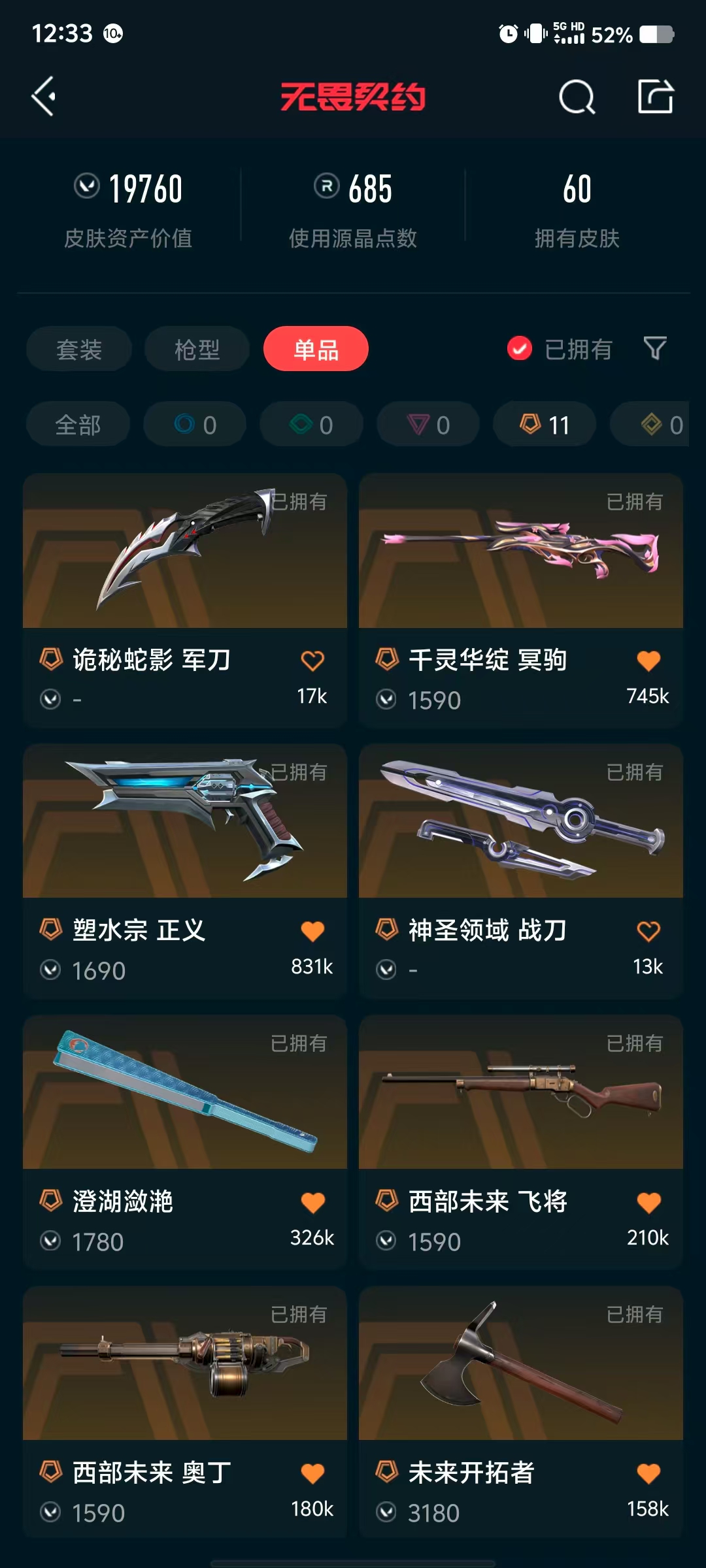Select the 单品 tab
This screenshot has height=1568, width=706.
[316, 349]
